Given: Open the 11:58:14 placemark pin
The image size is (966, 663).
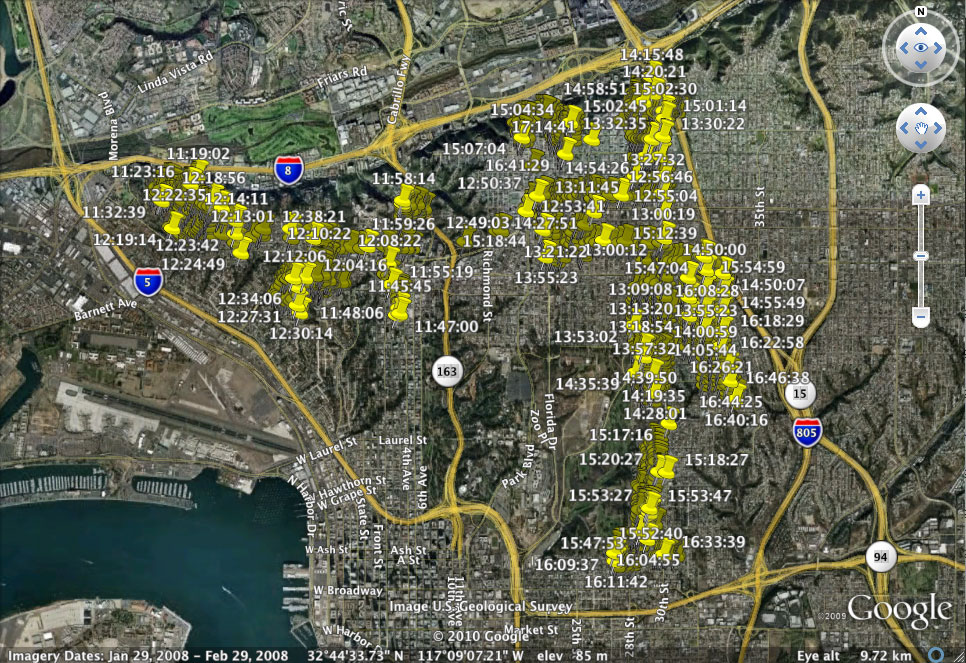Looking at the screenshot, I should tap(404, 195).
